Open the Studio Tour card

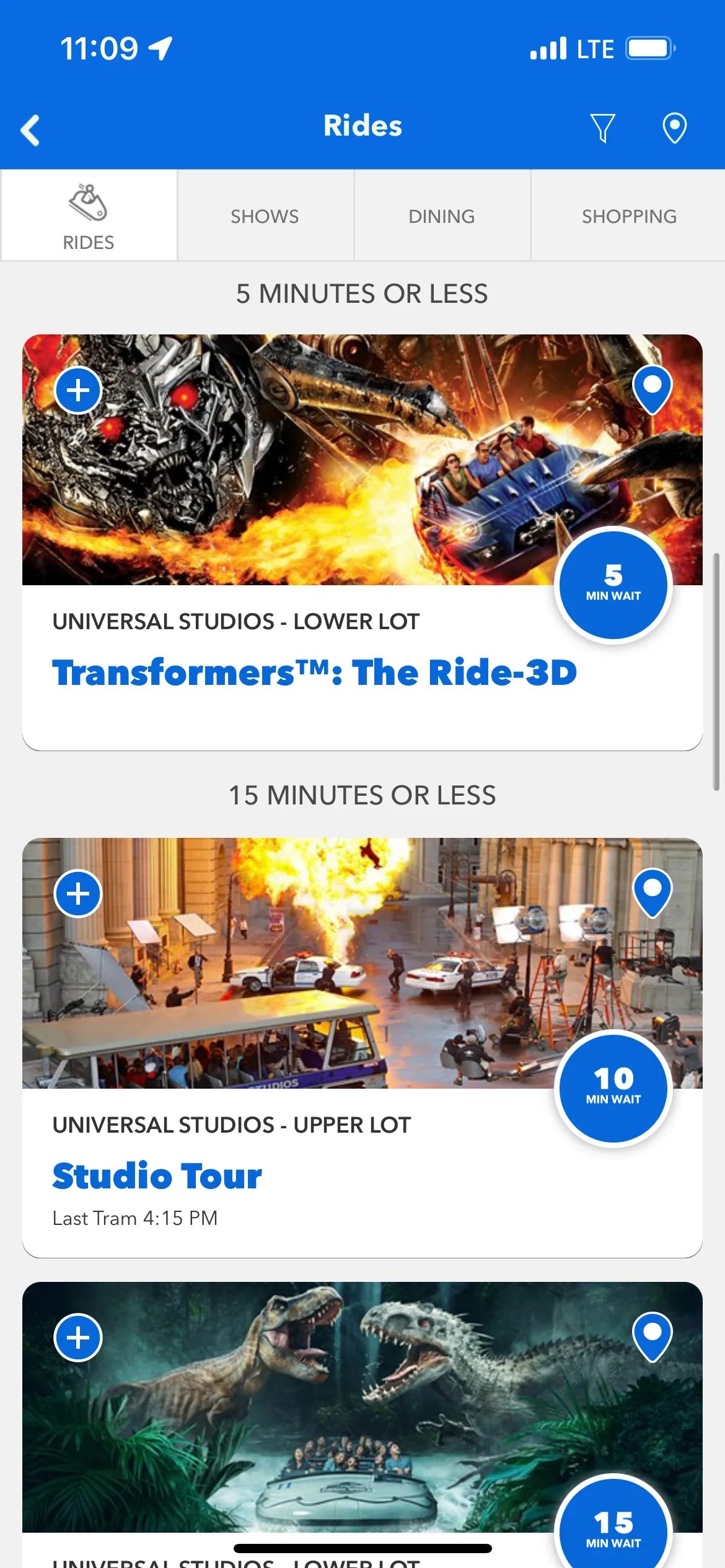click(x=362, y=1048)
